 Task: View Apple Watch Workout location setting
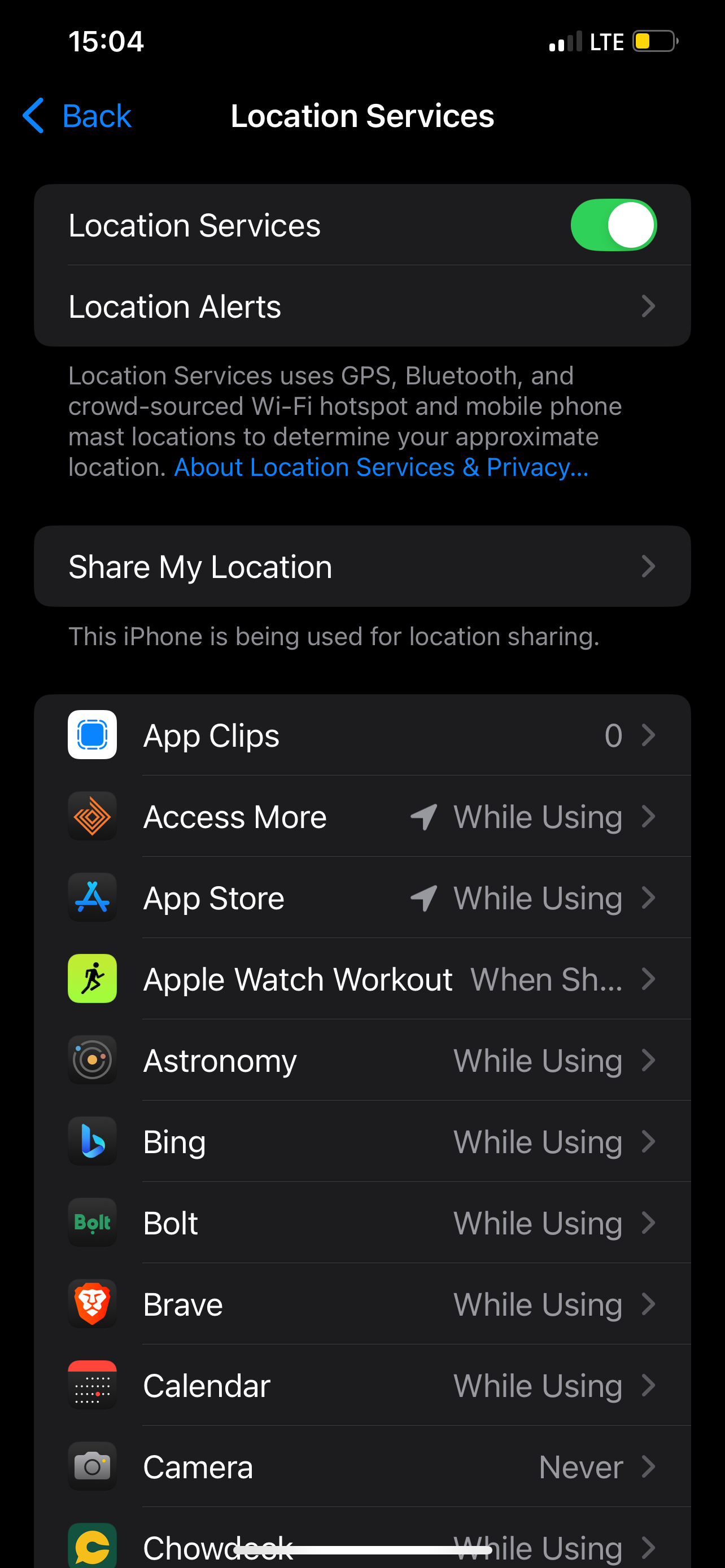pos(362,979)
